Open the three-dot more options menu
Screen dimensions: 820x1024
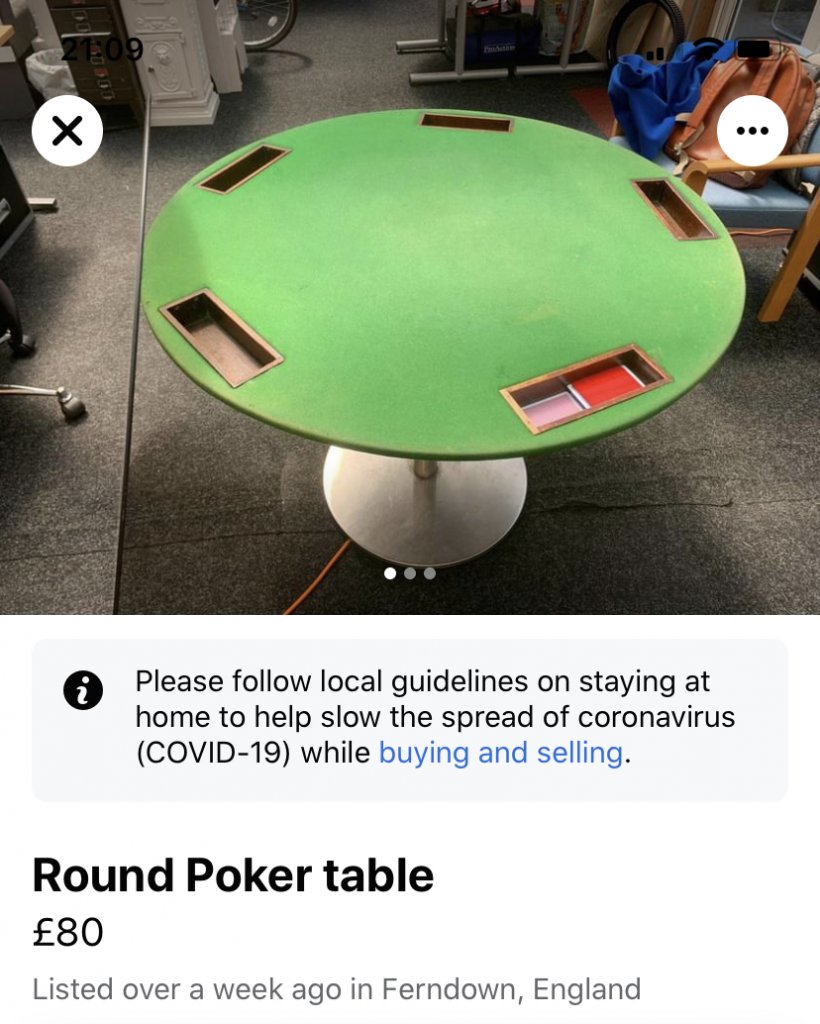752,130
